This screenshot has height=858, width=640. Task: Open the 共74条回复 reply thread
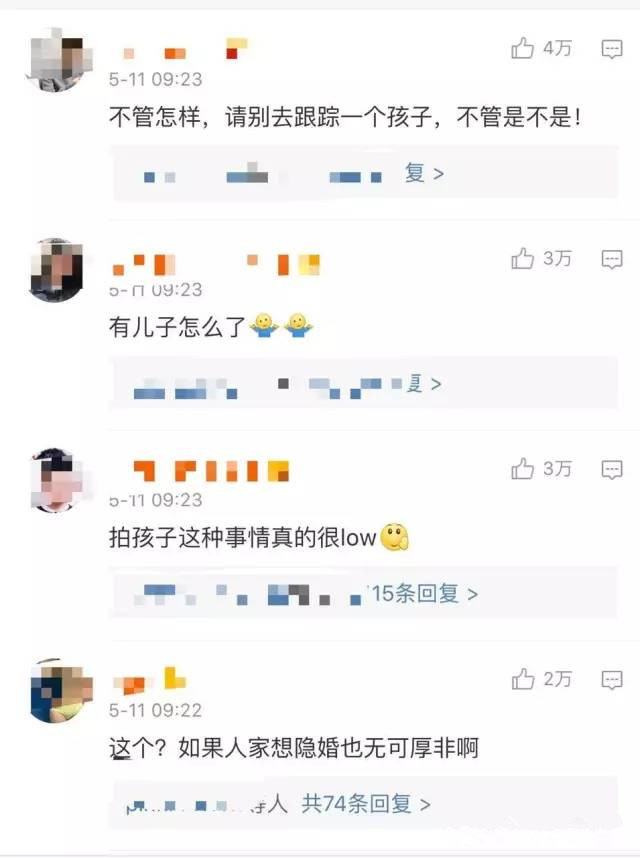click(366, 803)
